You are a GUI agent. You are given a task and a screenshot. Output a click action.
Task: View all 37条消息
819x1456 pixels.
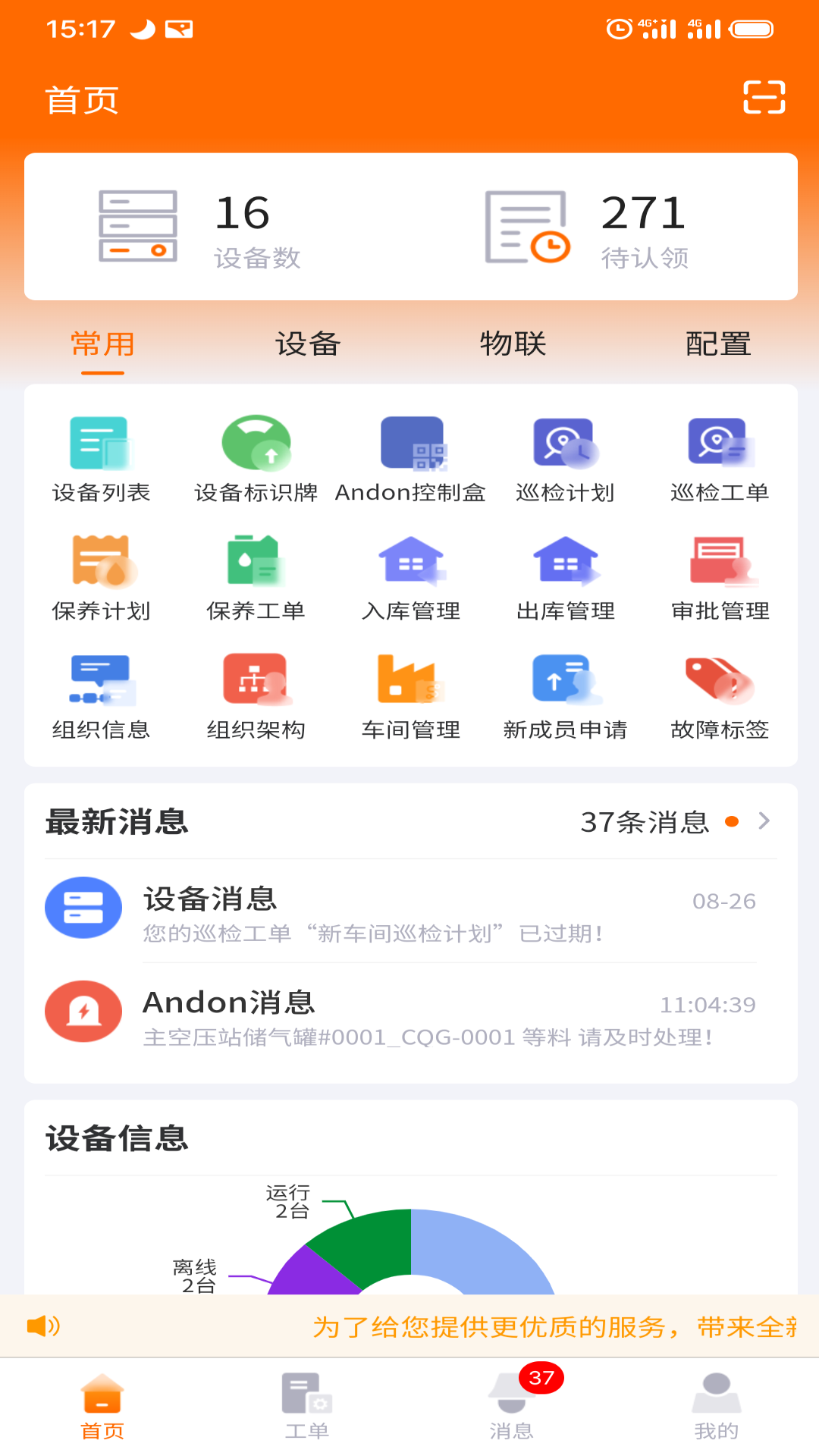674,822
